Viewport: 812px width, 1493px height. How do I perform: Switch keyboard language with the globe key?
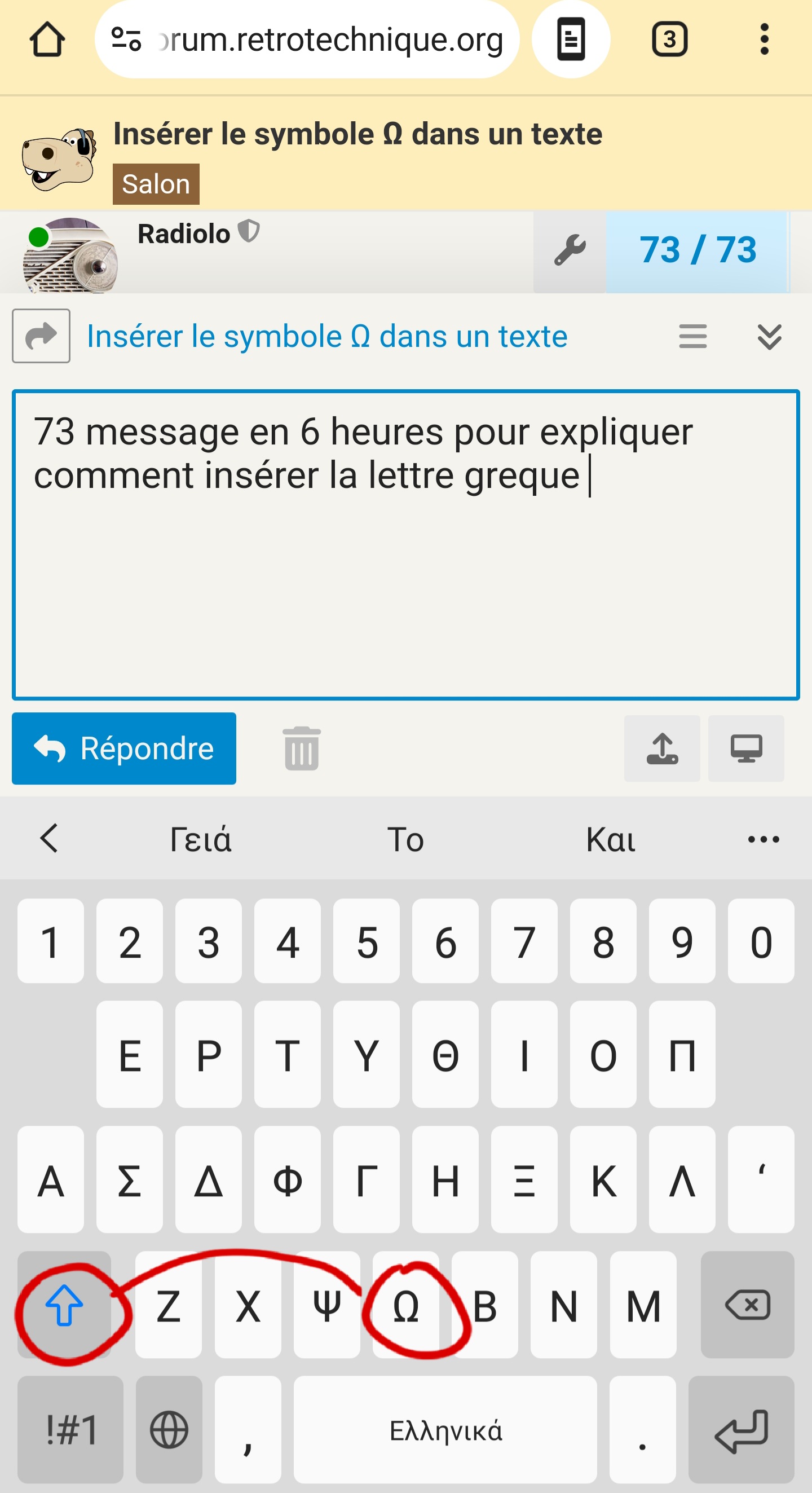pos(169,1429)
